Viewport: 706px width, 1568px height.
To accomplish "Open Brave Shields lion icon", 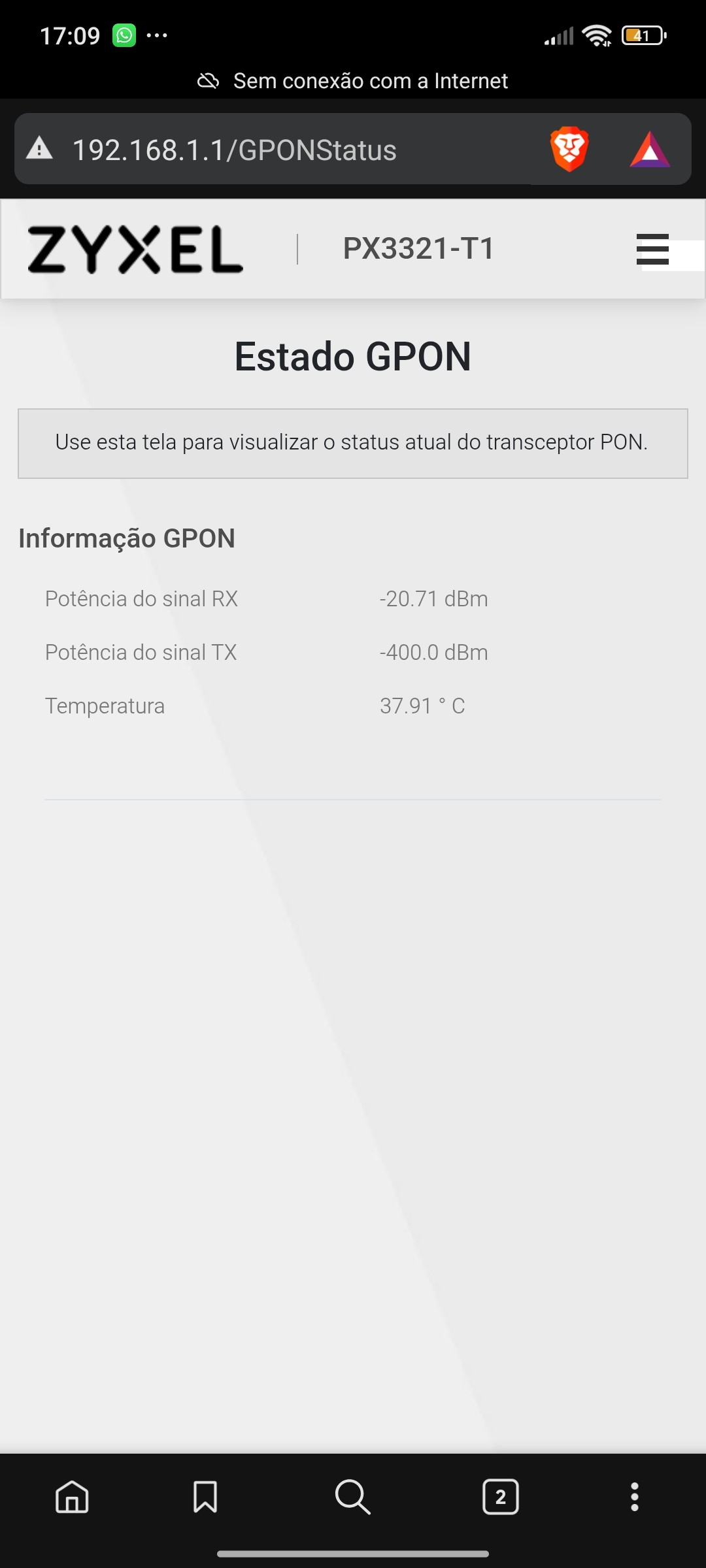I will pos(569,149).
